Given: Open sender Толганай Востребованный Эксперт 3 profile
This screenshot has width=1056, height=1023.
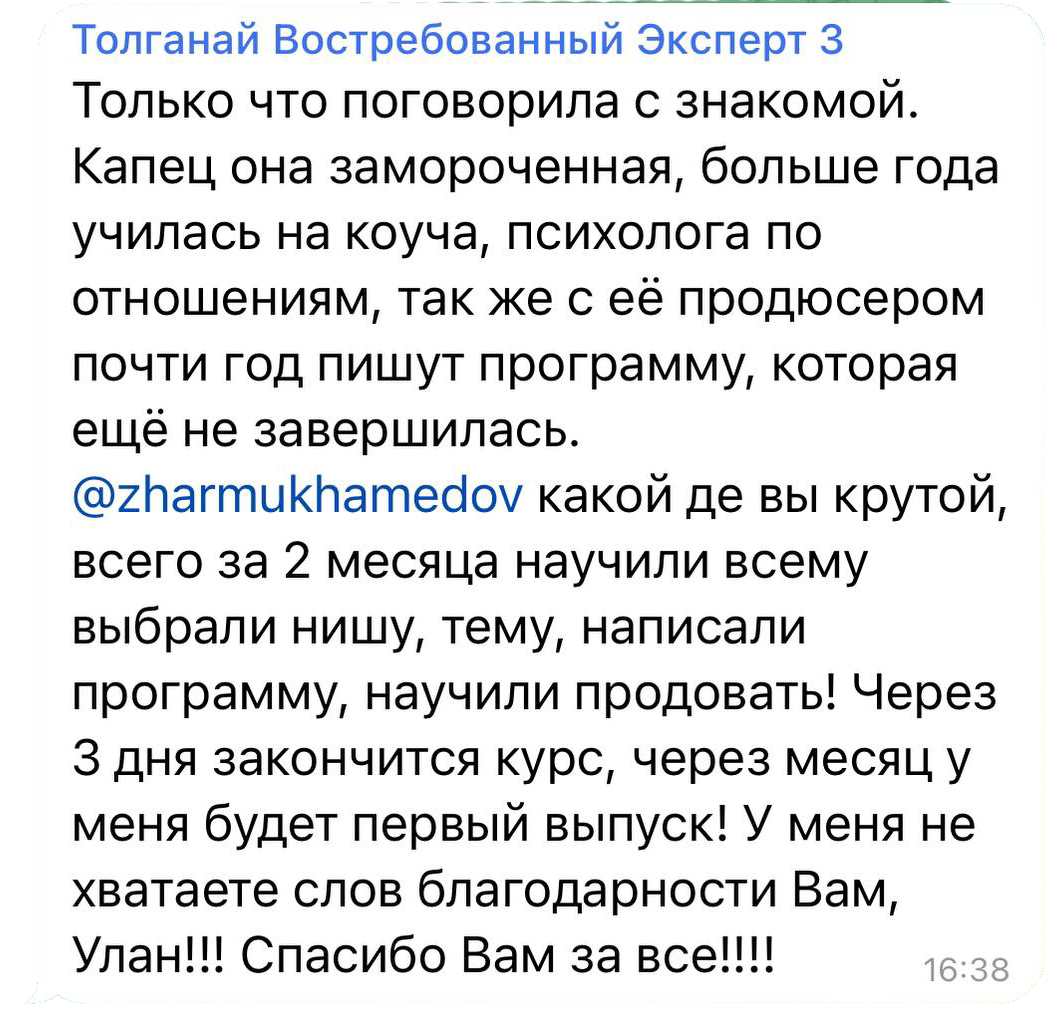Looking at the screenshot, I should pyautogui.click(x=458, y=40).
